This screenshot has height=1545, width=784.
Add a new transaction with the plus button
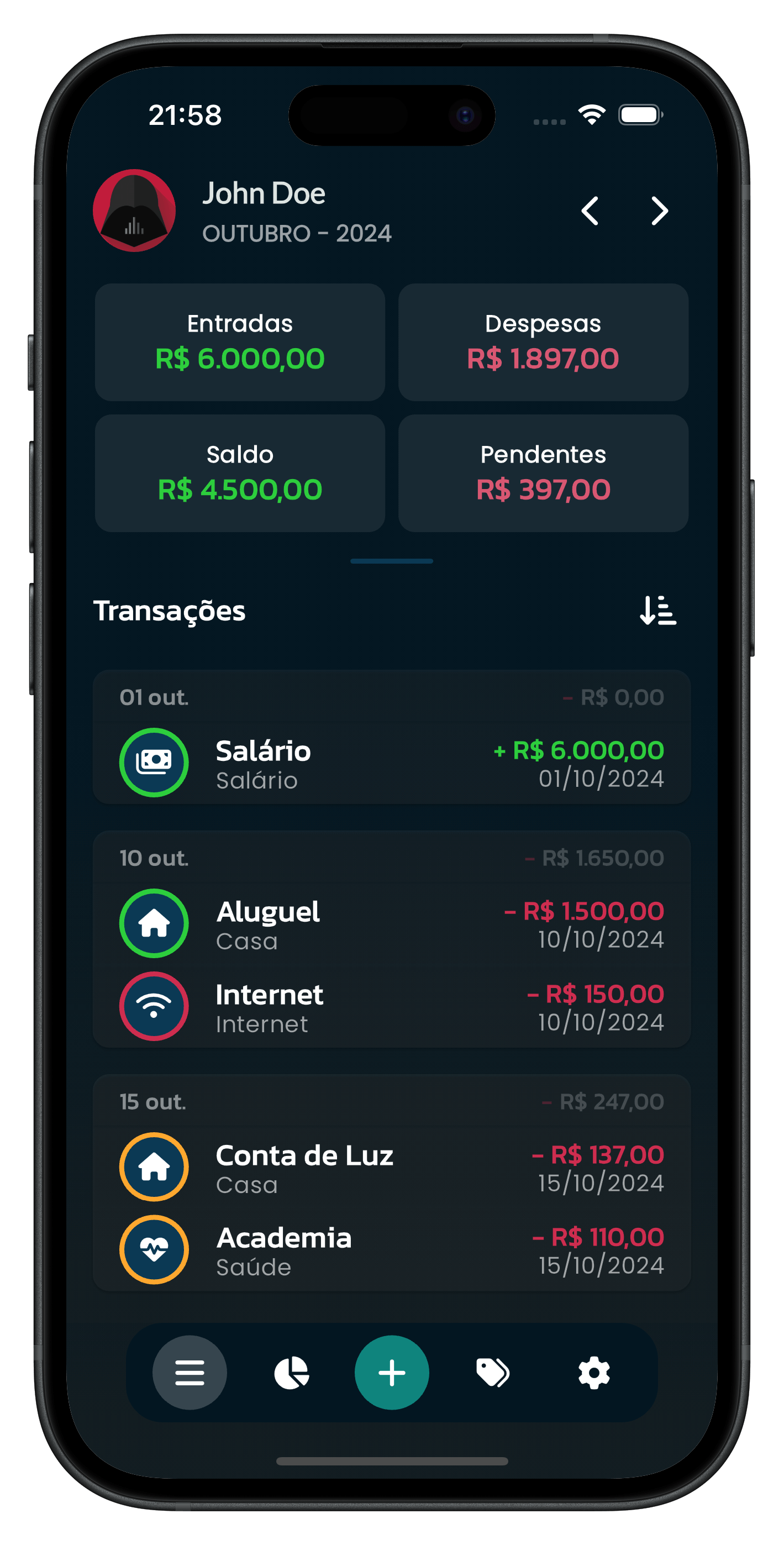[392, 1373]
